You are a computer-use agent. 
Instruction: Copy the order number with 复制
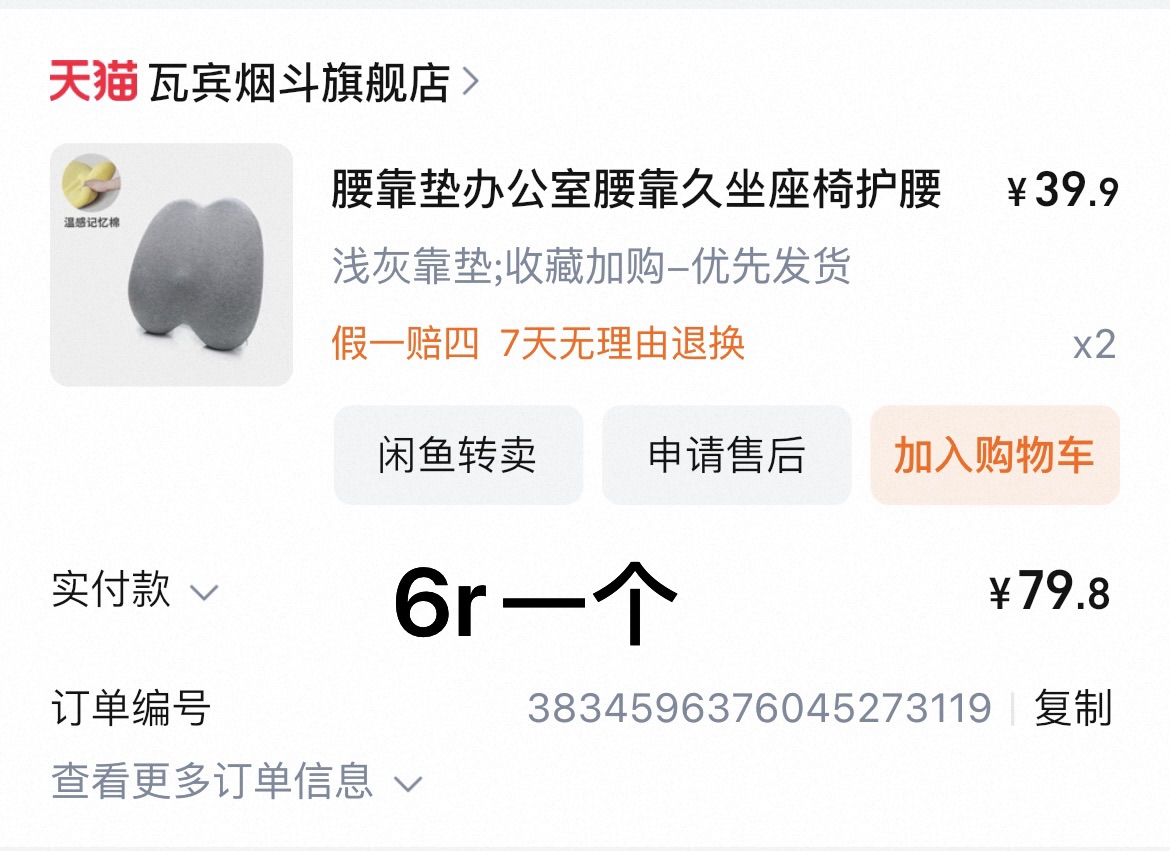[1072, 708]
